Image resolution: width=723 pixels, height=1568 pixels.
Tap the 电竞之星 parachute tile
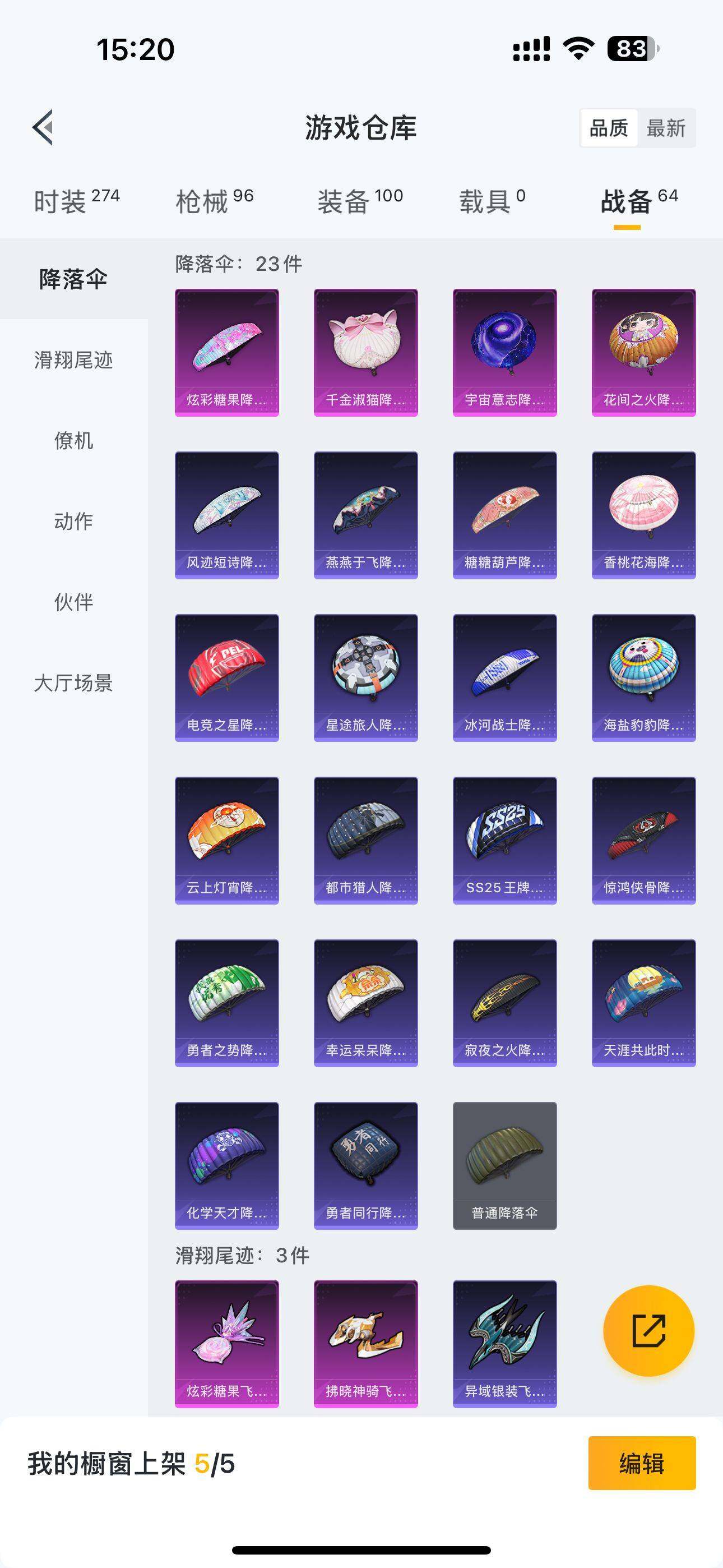pyautogui.click(x=227, y=677)
